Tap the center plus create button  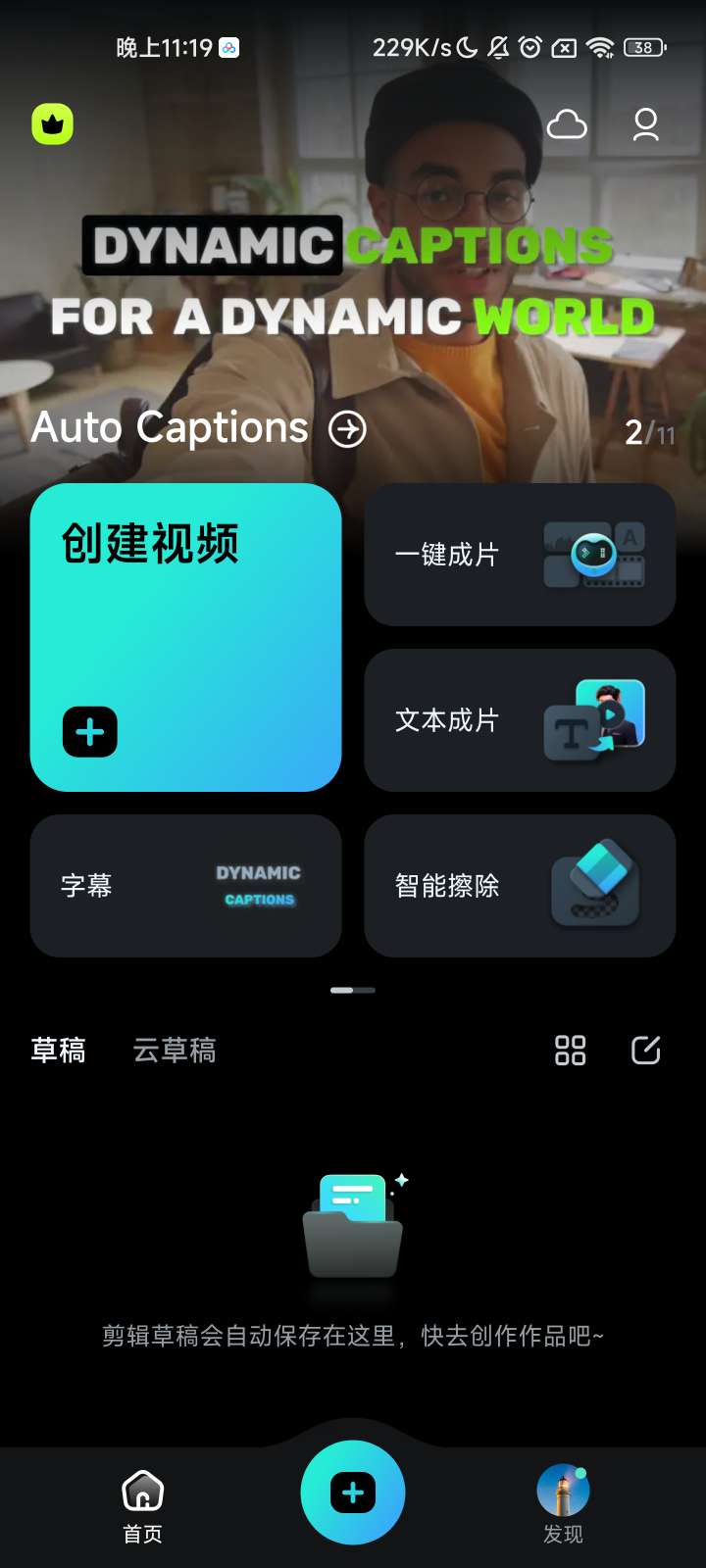pos(353,1493)
